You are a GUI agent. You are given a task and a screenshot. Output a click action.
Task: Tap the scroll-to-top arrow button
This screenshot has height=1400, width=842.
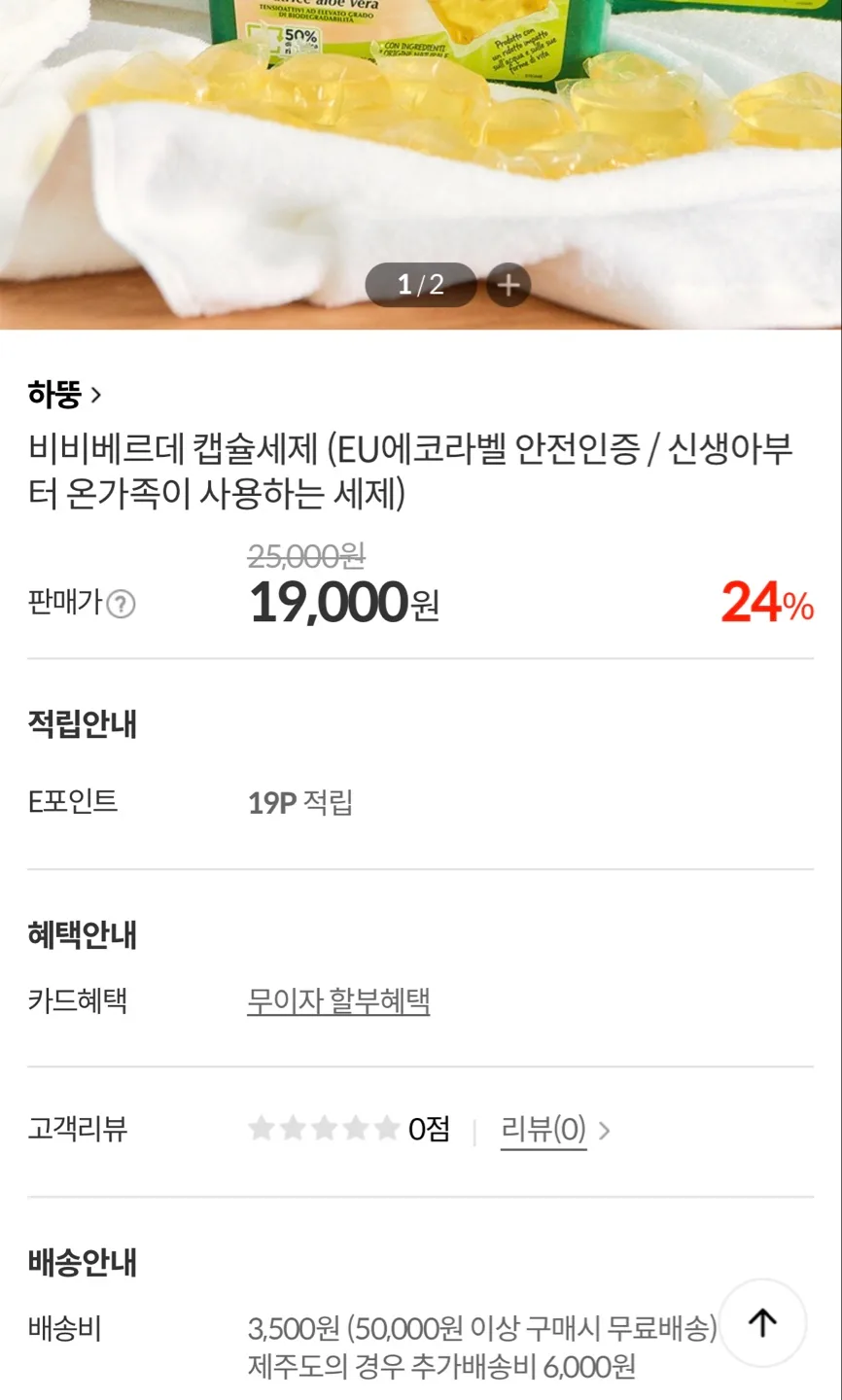763,1322
